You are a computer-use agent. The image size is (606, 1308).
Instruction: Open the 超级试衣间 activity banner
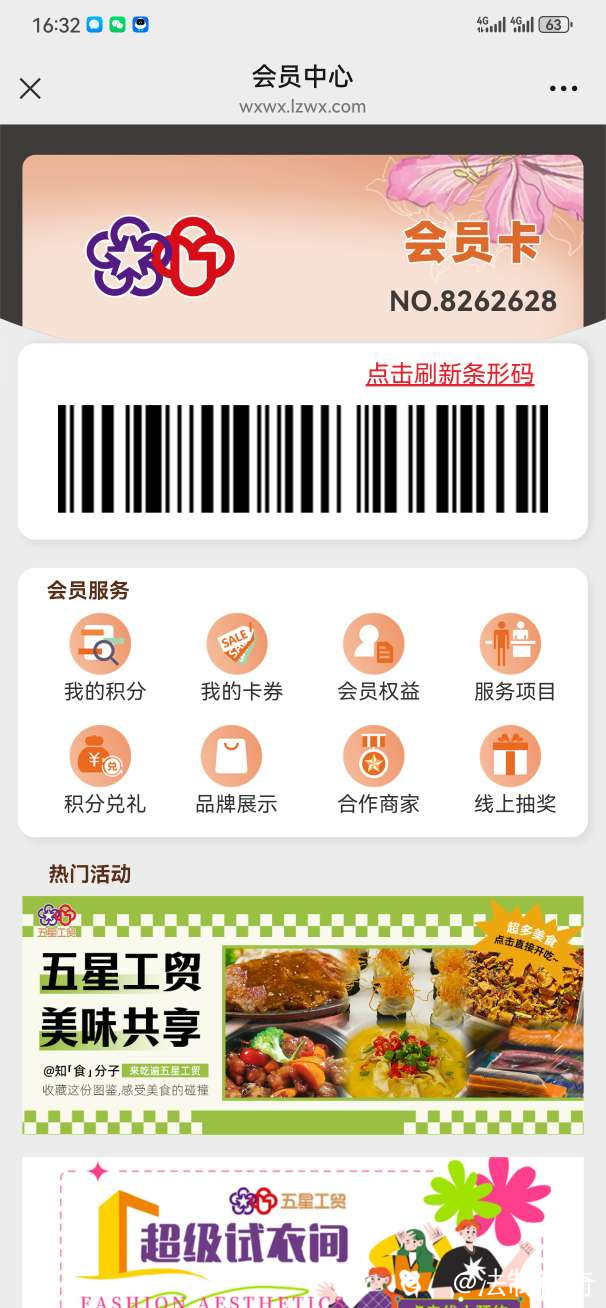(302, 1235)
